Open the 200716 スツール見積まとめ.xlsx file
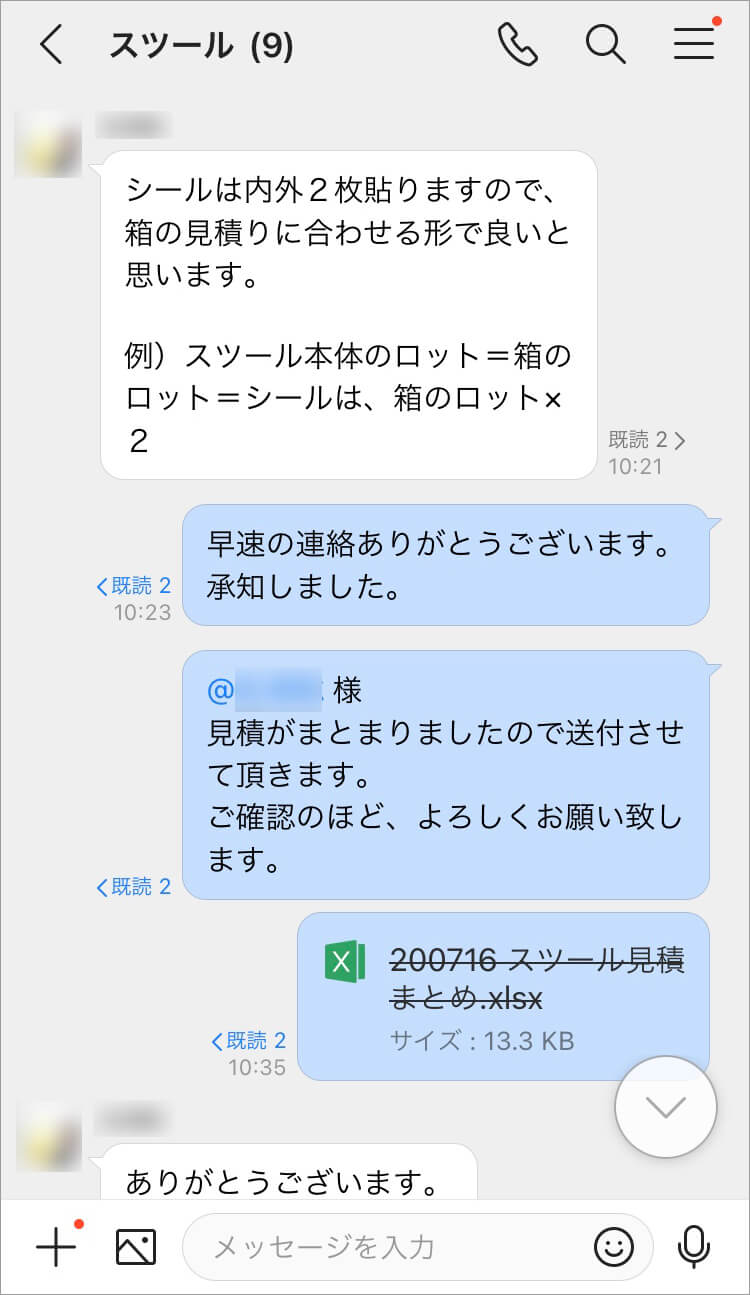The height and width of the screenshot is (1295, 750). click(504, 995)
